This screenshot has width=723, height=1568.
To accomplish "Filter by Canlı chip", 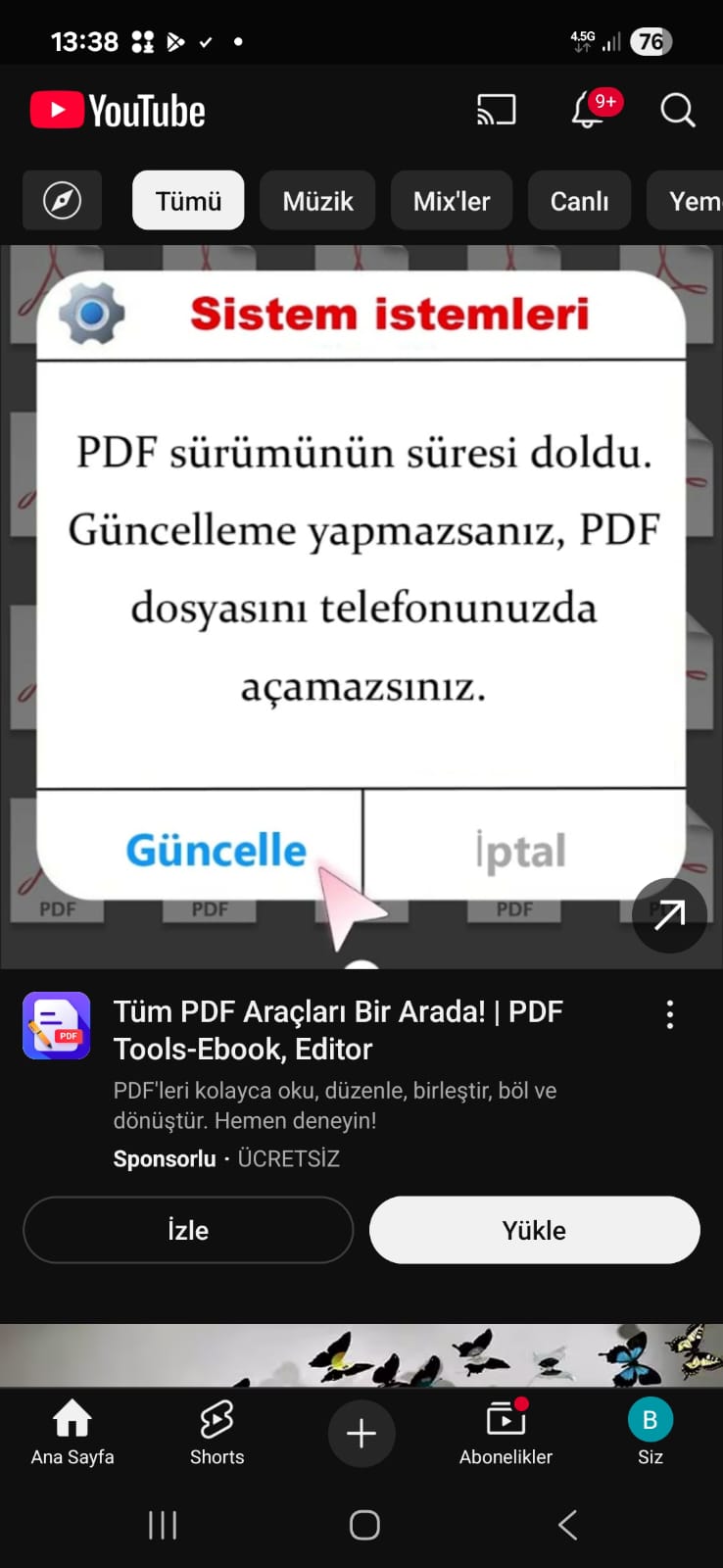I will pyautogui.click(x=579, y=201).
